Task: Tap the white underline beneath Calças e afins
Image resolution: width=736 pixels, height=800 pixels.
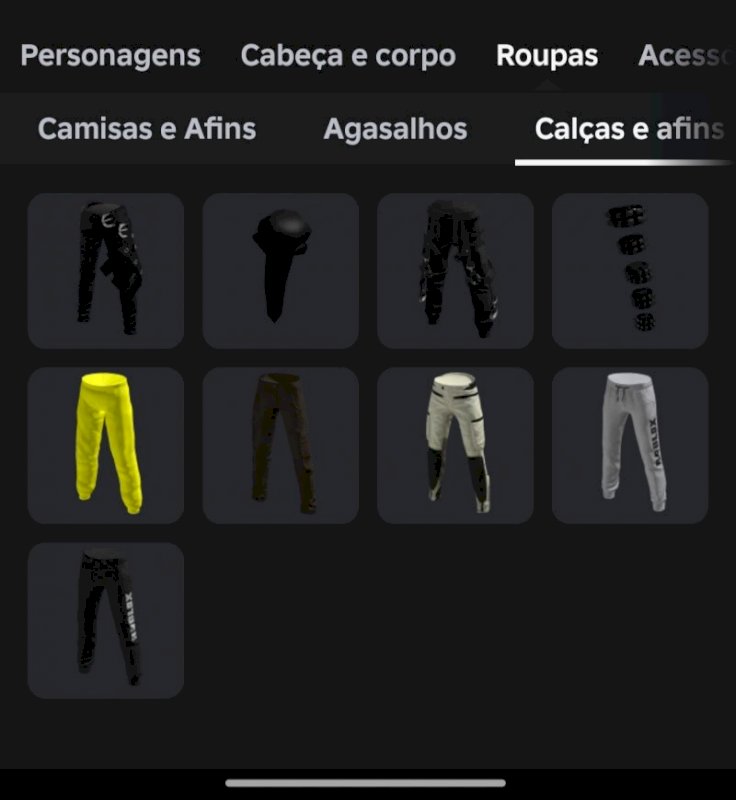Action: tap(625, 157)
